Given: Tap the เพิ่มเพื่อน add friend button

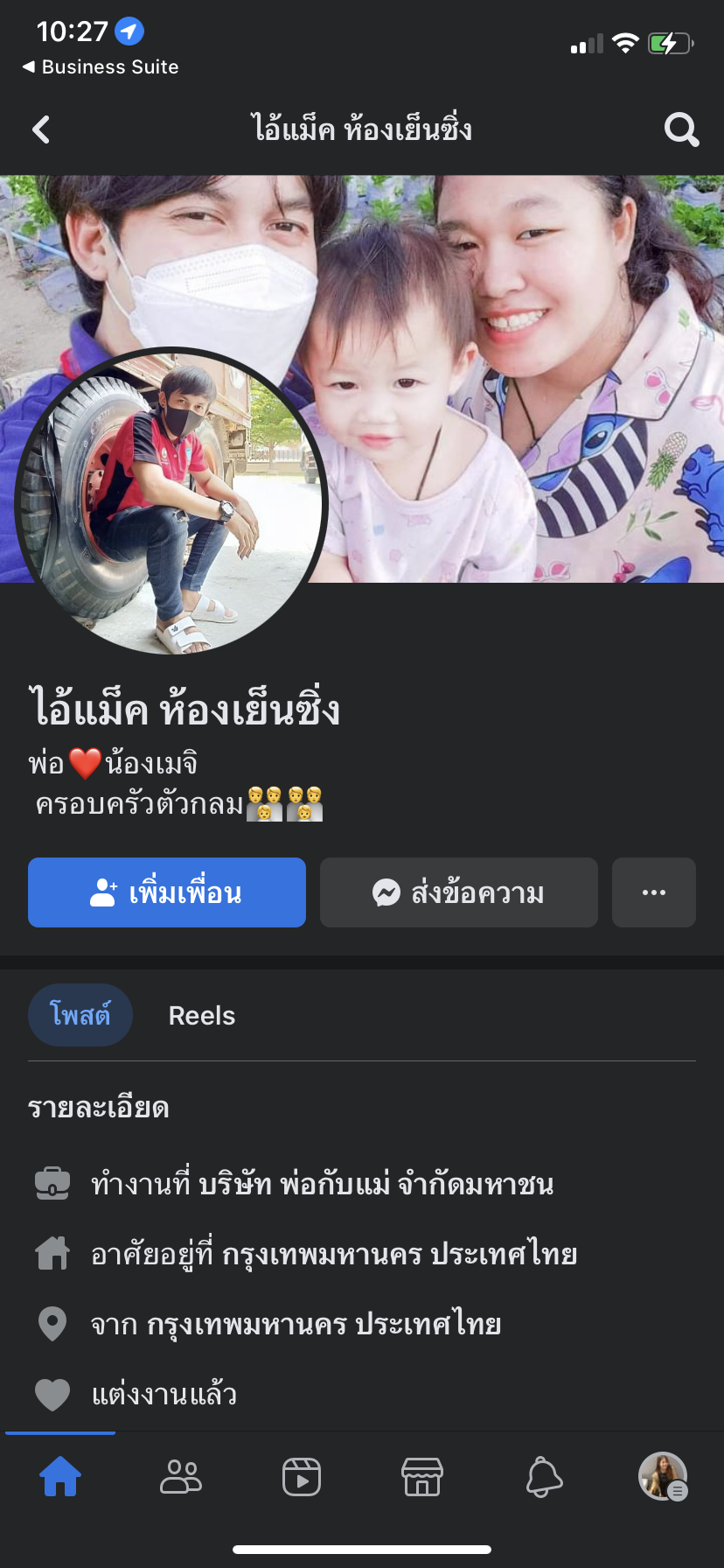Looking at the screenshot, I should coord(167,892).
